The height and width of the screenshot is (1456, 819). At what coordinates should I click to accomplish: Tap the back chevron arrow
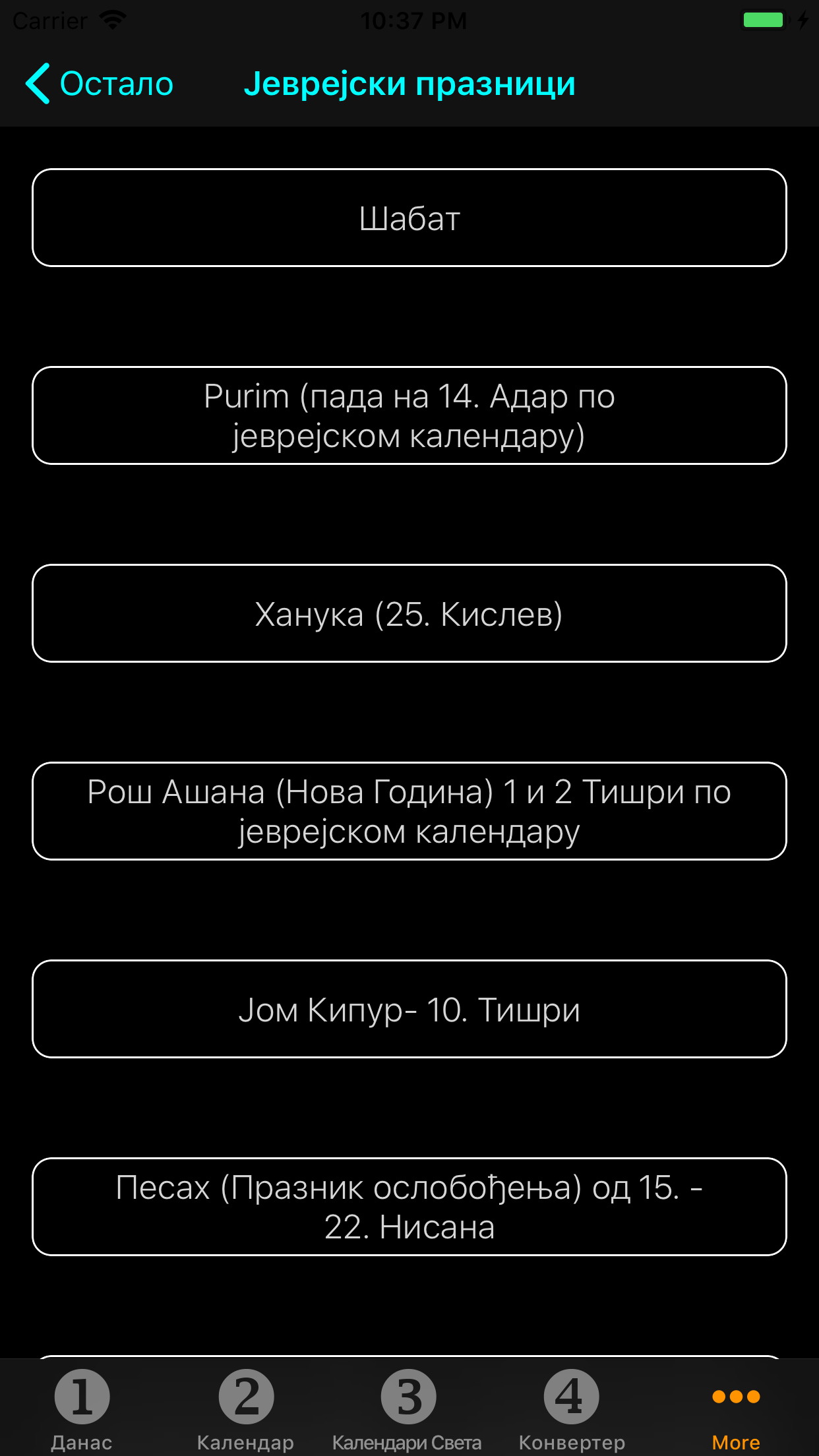pos(38,82)
